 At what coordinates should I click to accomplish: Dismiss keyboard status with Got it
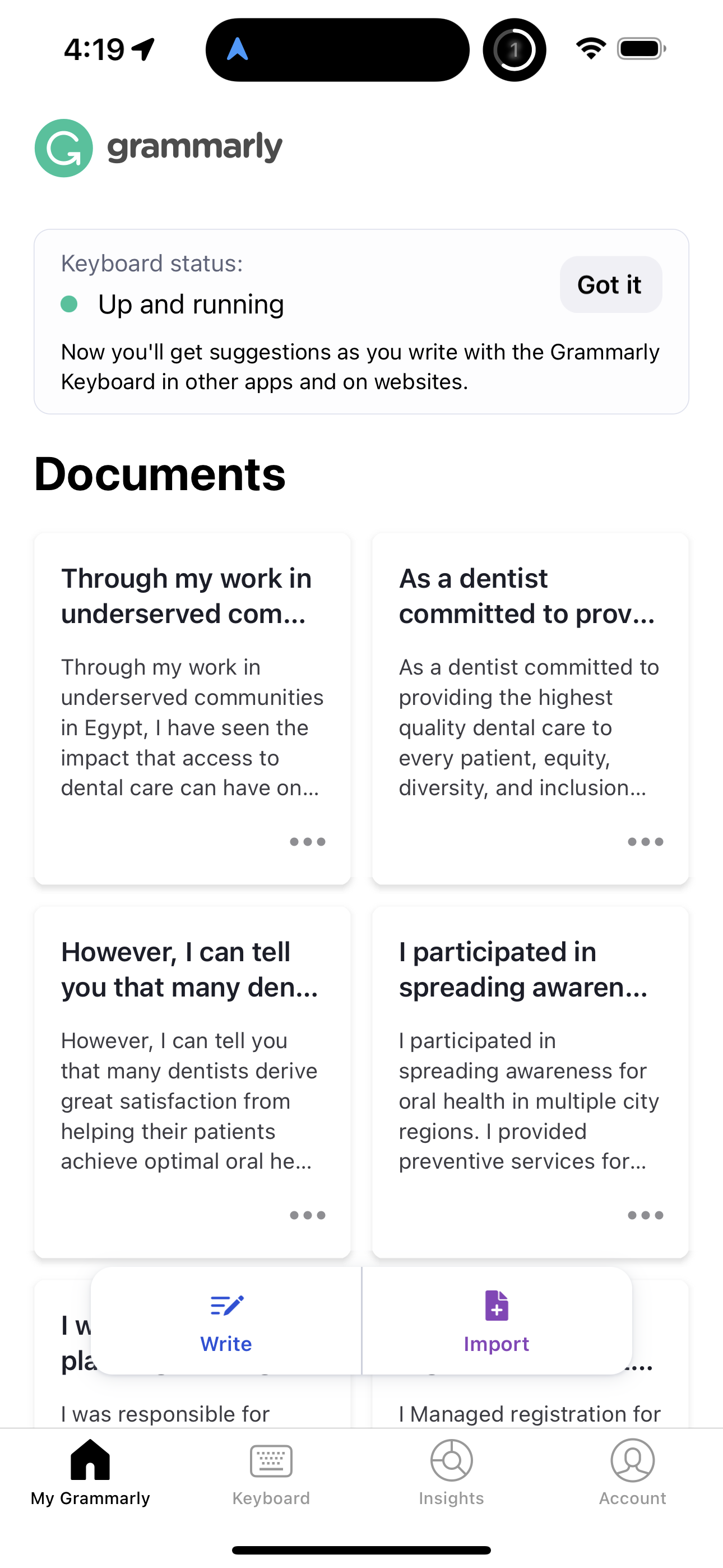coord(610,284)
